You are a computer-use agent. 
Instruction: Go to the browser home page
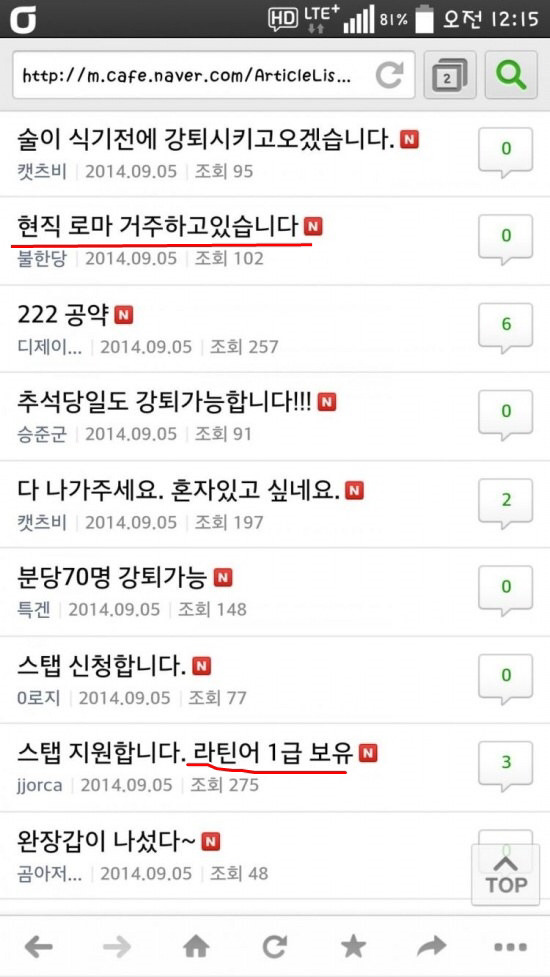[196, 948]
